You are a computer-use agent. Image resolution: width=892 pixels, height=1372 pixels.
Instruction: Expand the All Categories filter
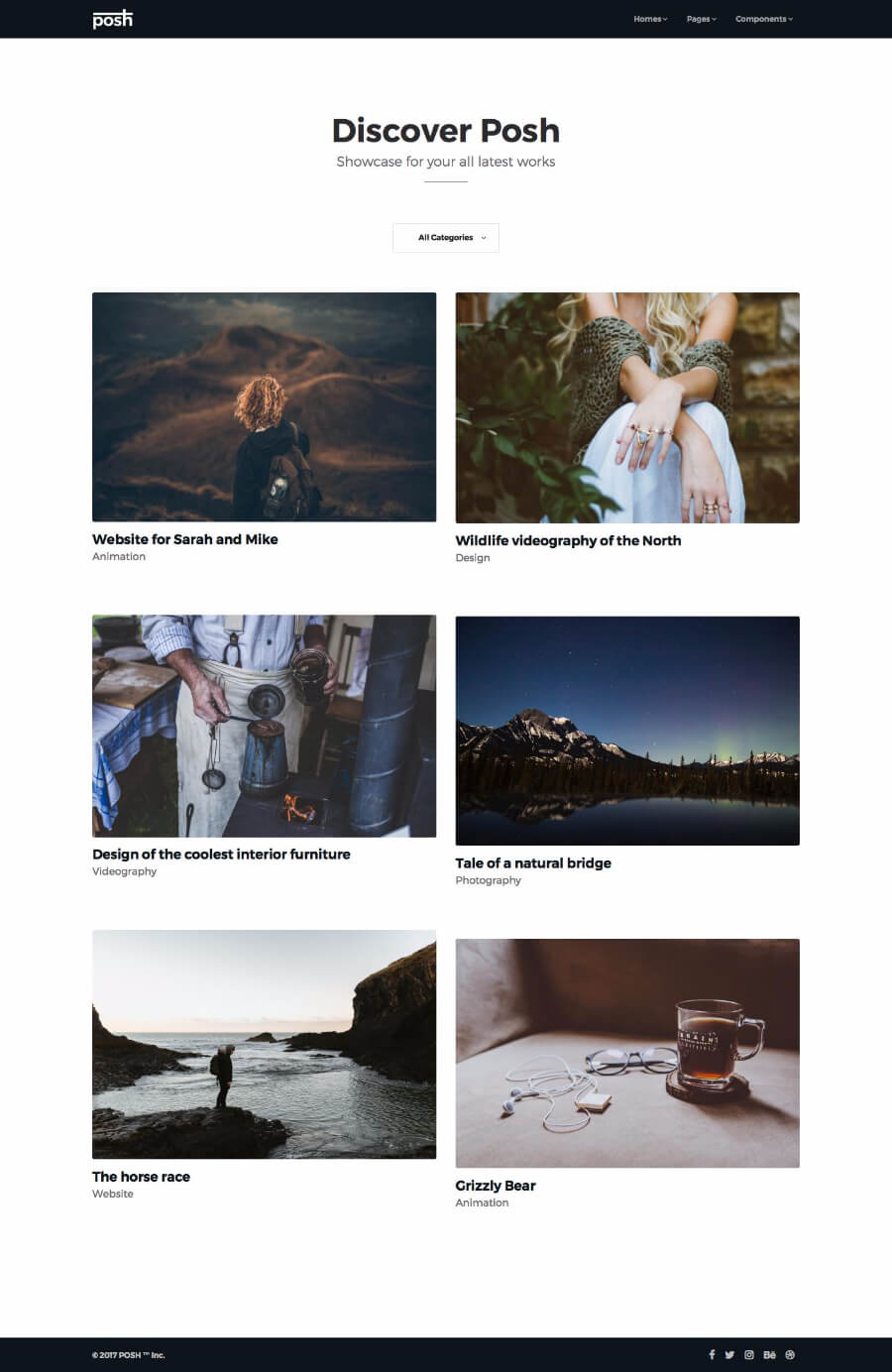(446, 238)
